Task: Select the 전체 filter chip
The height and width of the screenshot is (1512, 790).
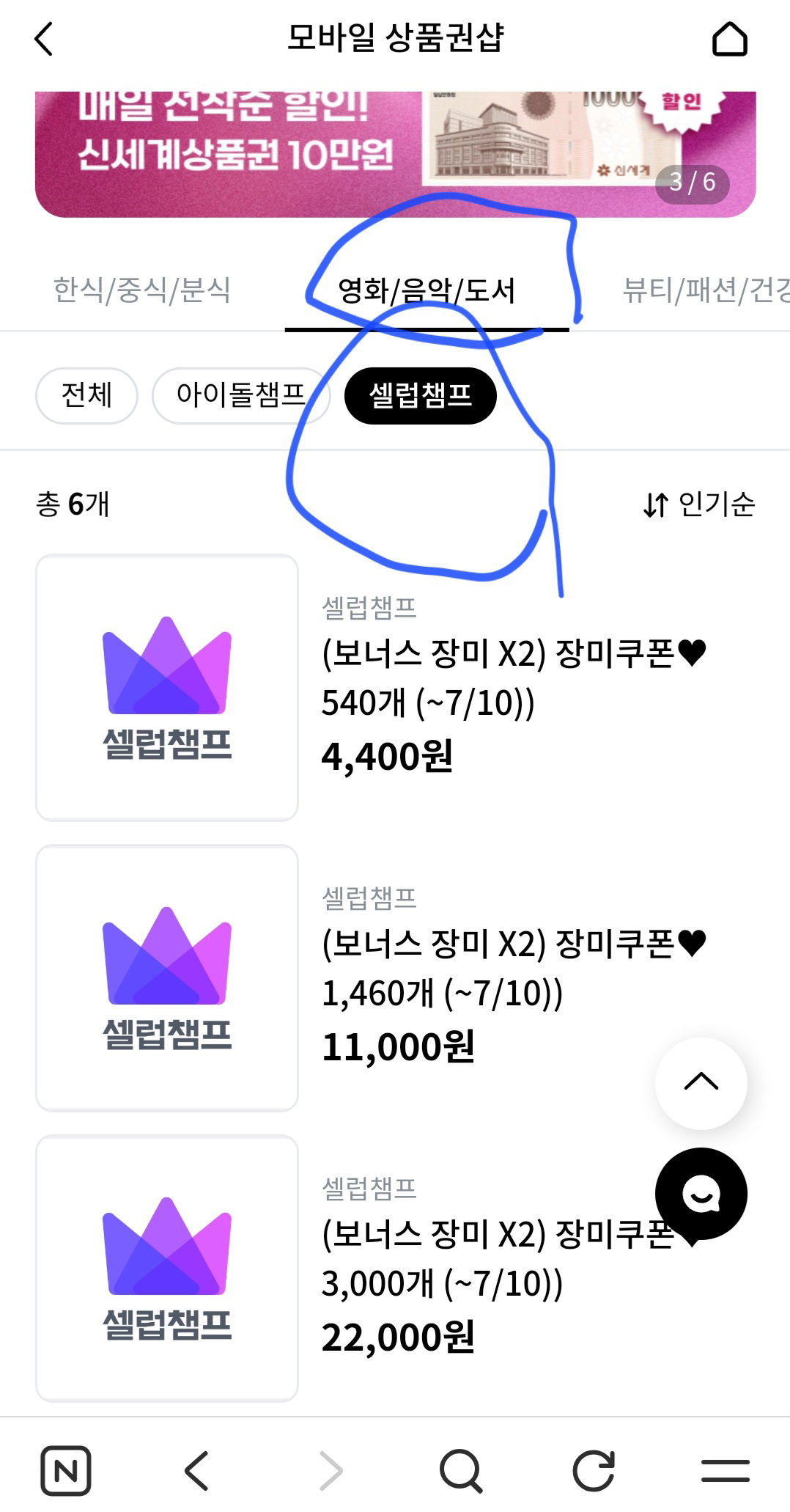Action: [86, 395]
